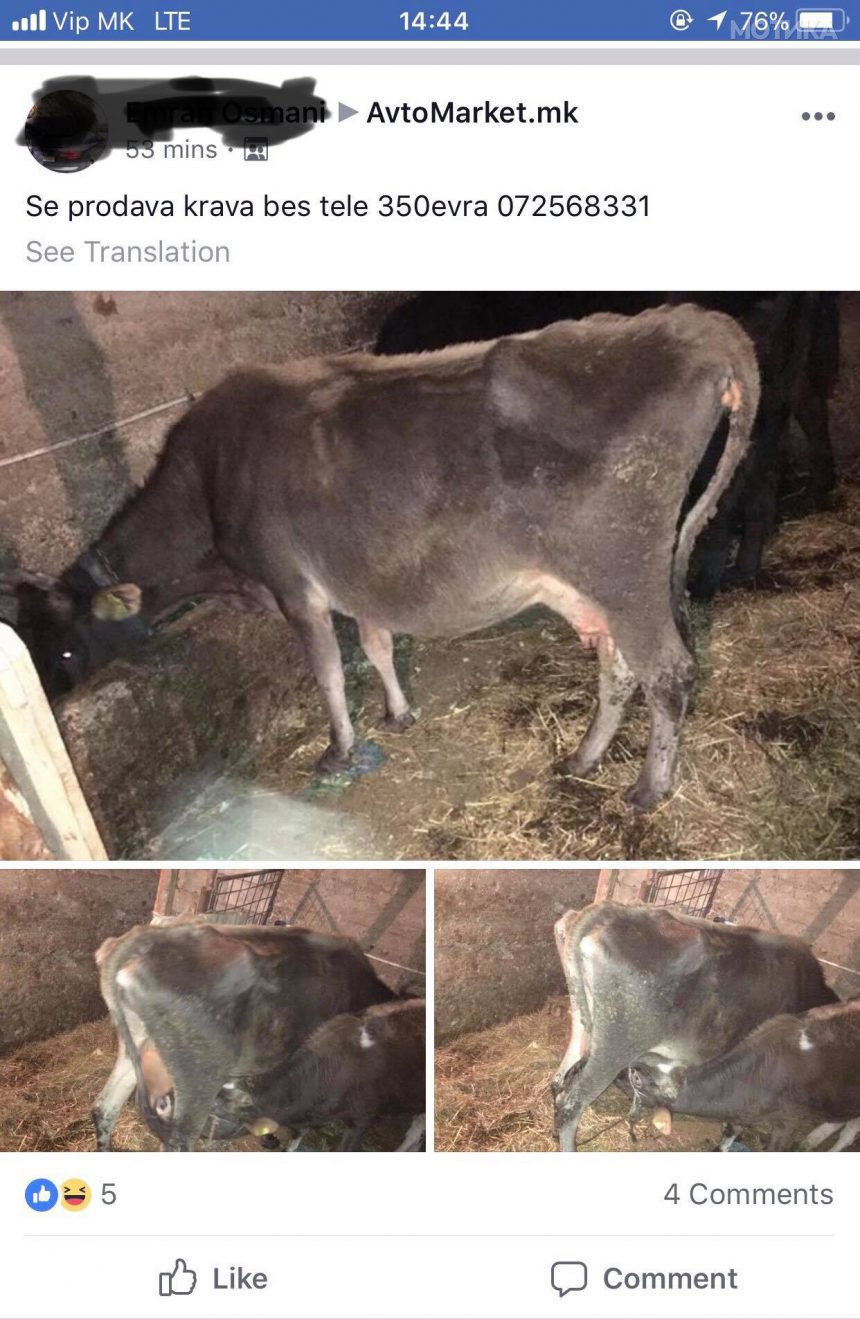The height and width of the screenshot is (1319, 860).
Task: Open the post's three-dot options menu
Action: tap(817, 116)
